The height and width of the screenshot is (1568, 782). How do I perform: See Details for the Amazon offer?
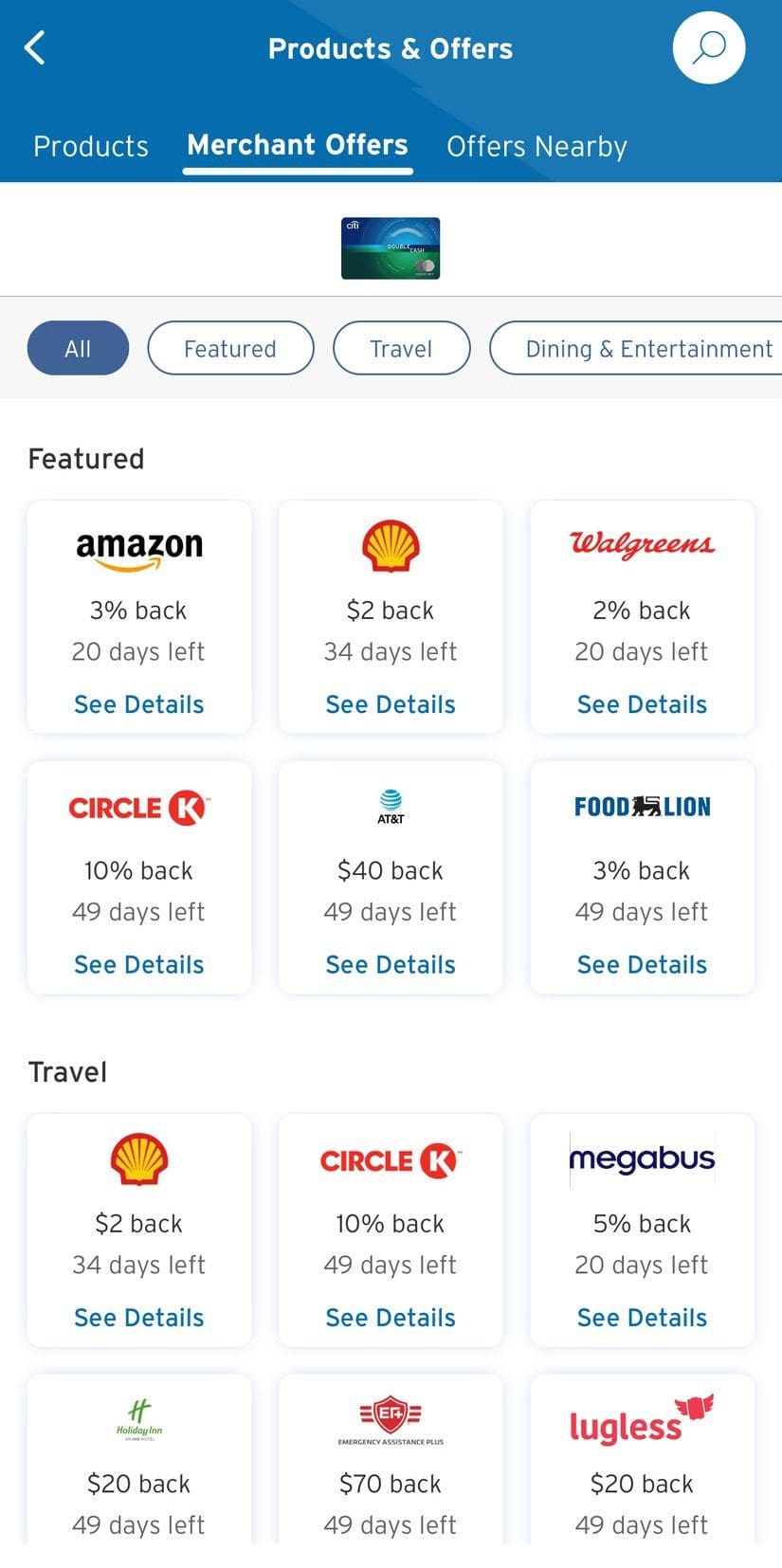(x=138, y=704)
